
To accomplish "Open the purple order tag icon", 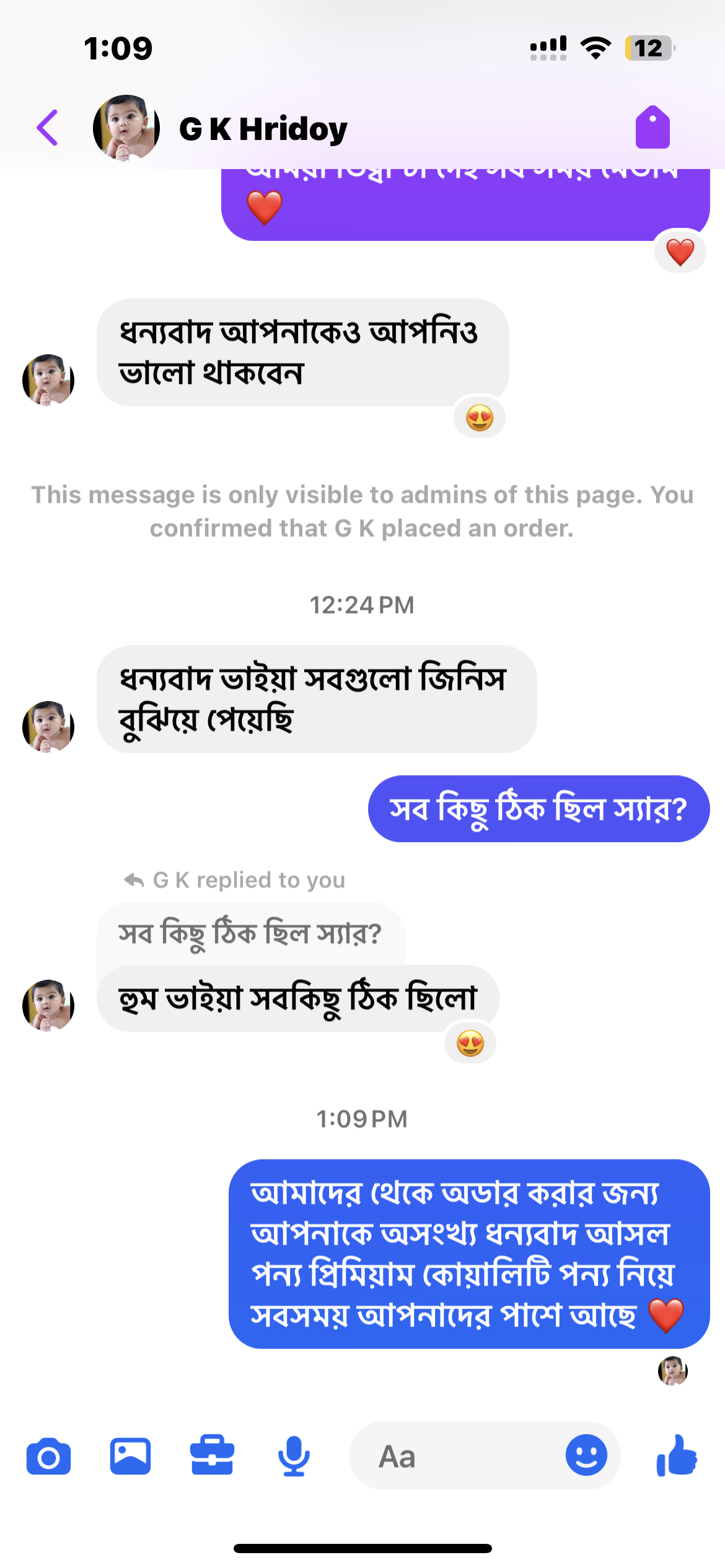I will [x=652, y=128].
